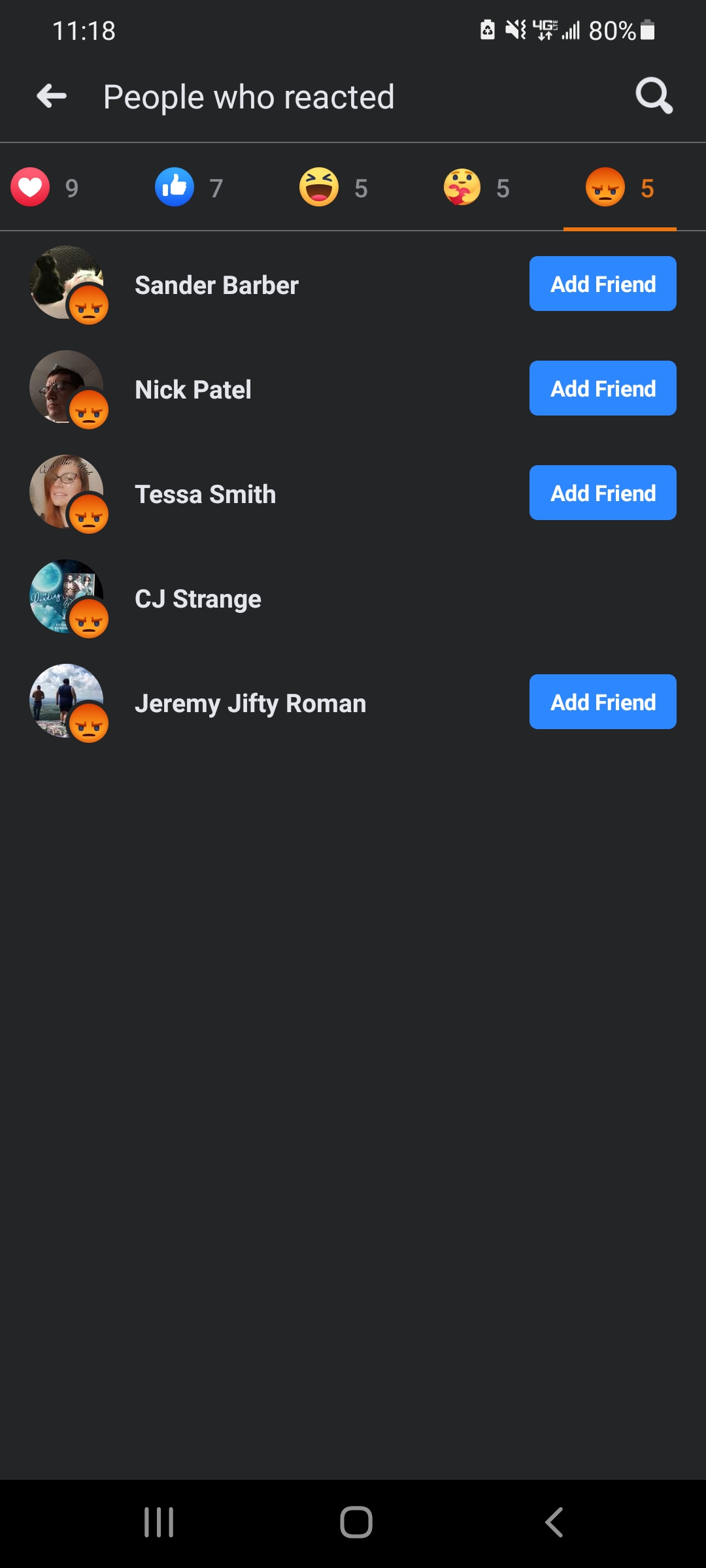
Task: View Tessa Smith's profile
Action: [205, 495]
